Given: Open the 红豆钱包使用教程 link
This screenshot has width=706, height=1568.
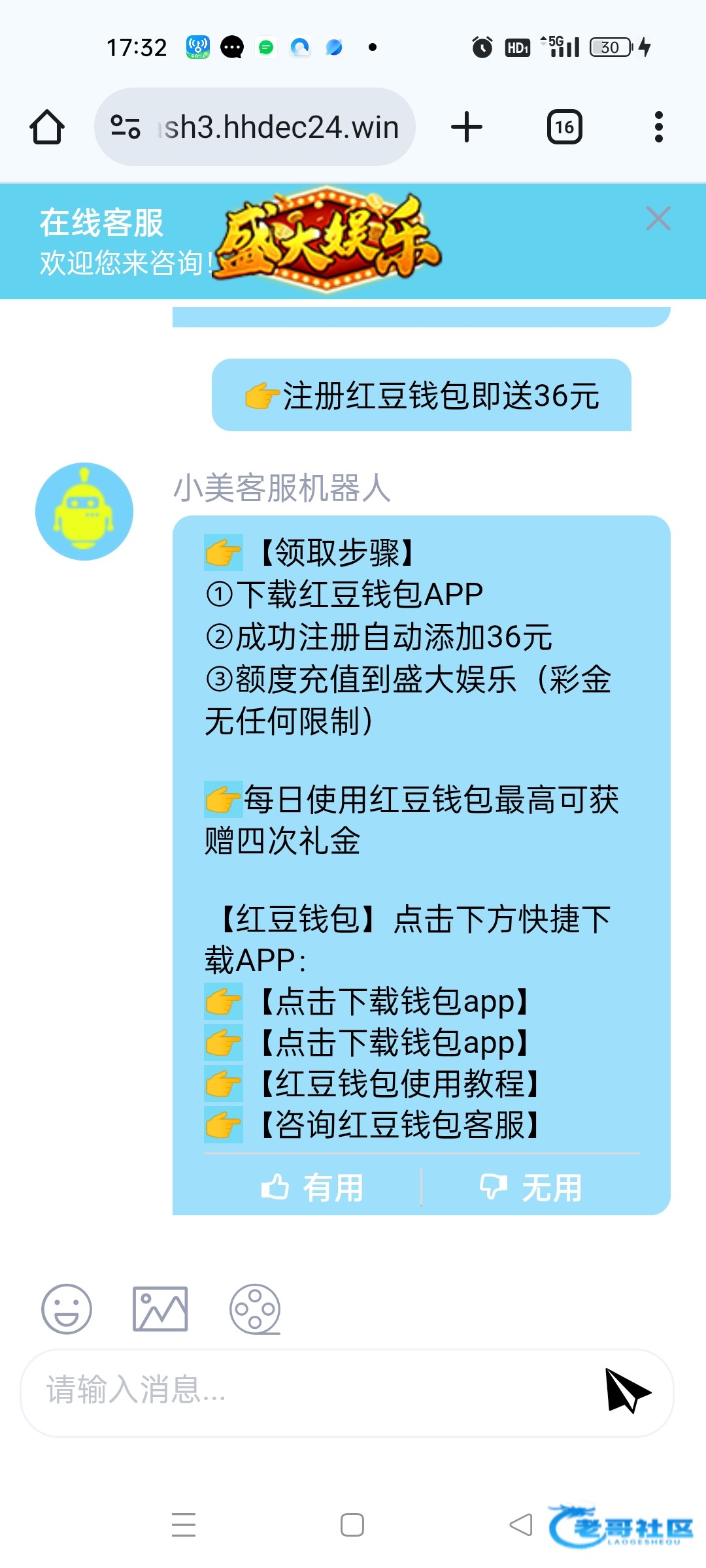Looking at the screenshot, I should point(399,1083).
